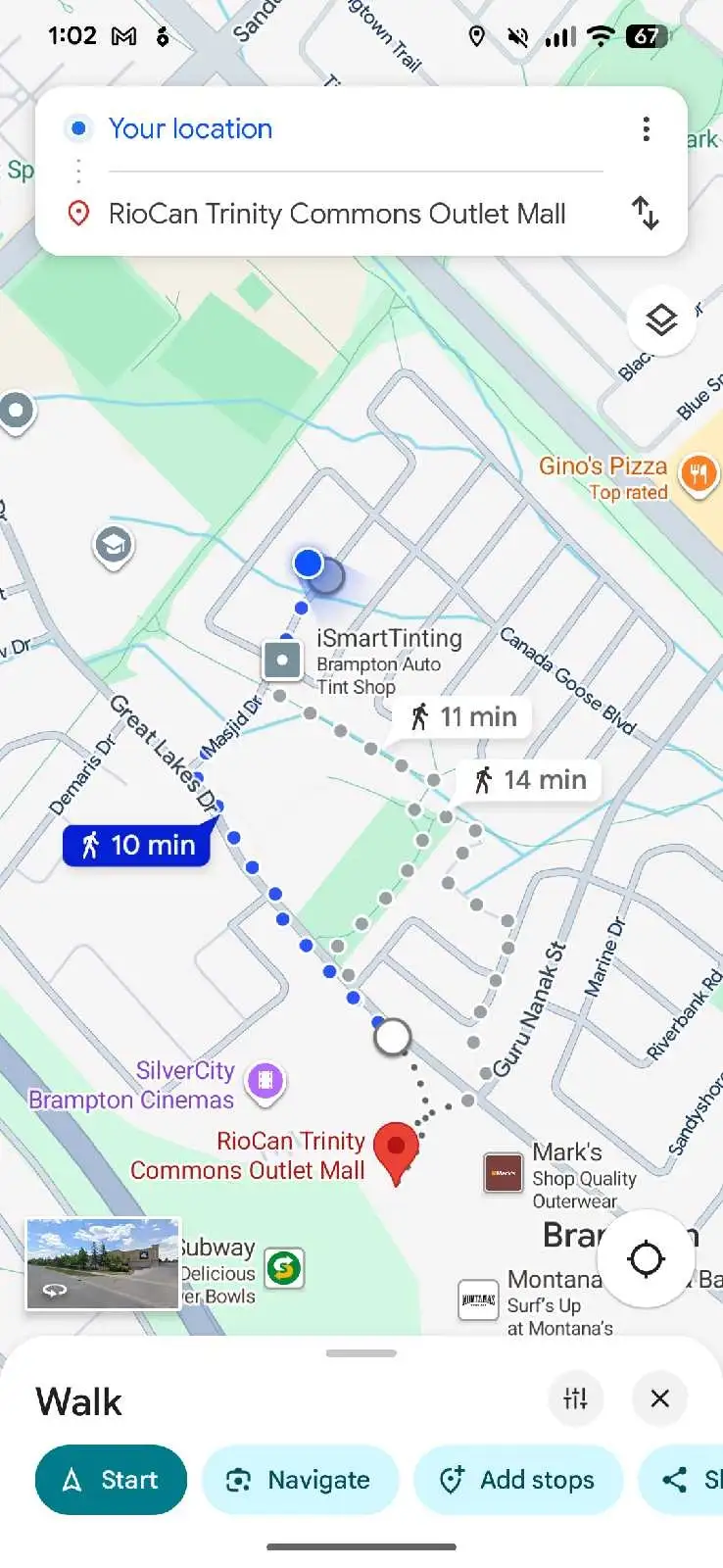This screenshot has height=1568, width=723.
Task: Select the 14 min alternate walking route
Action: 531,780
